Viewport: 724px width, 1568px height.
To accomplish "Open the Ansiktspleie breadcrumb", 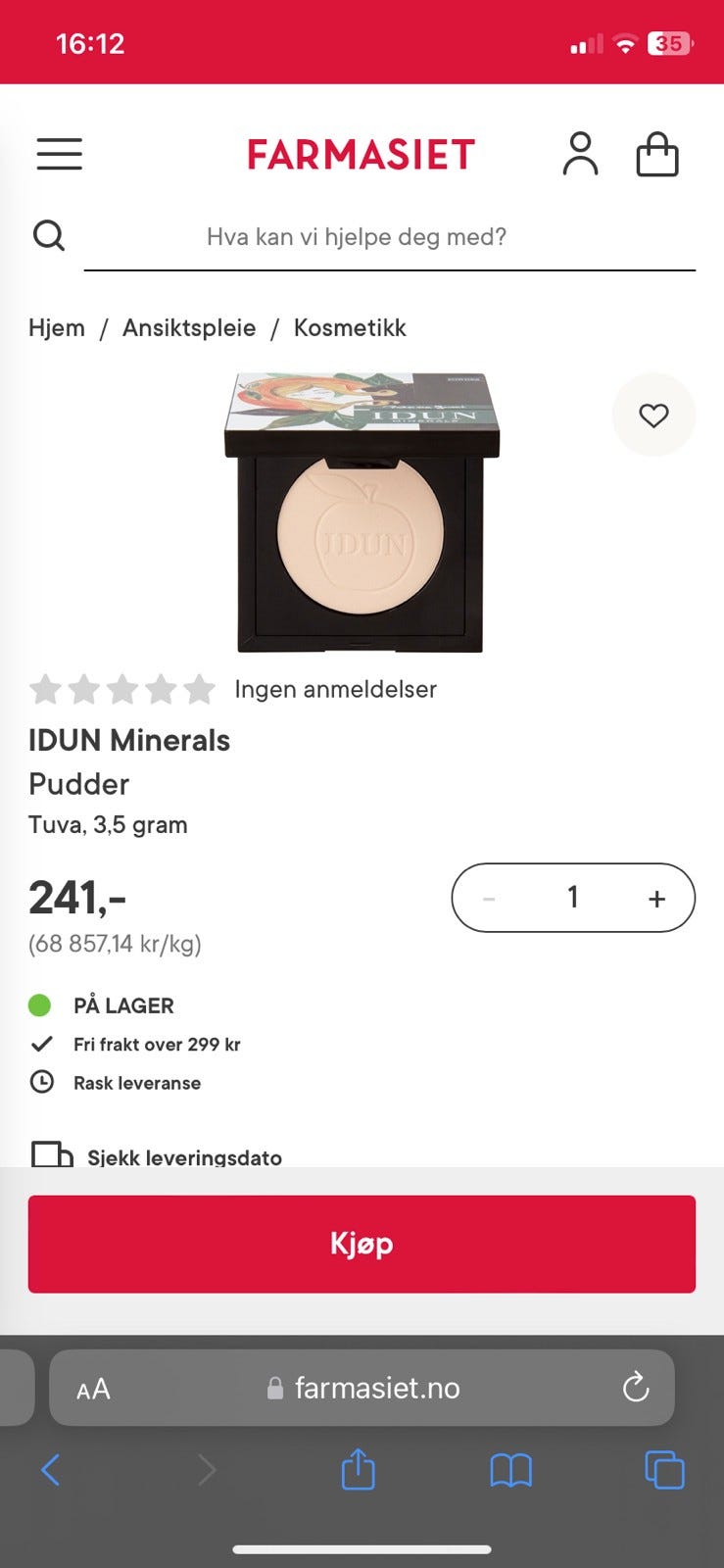I will point(189,328).
